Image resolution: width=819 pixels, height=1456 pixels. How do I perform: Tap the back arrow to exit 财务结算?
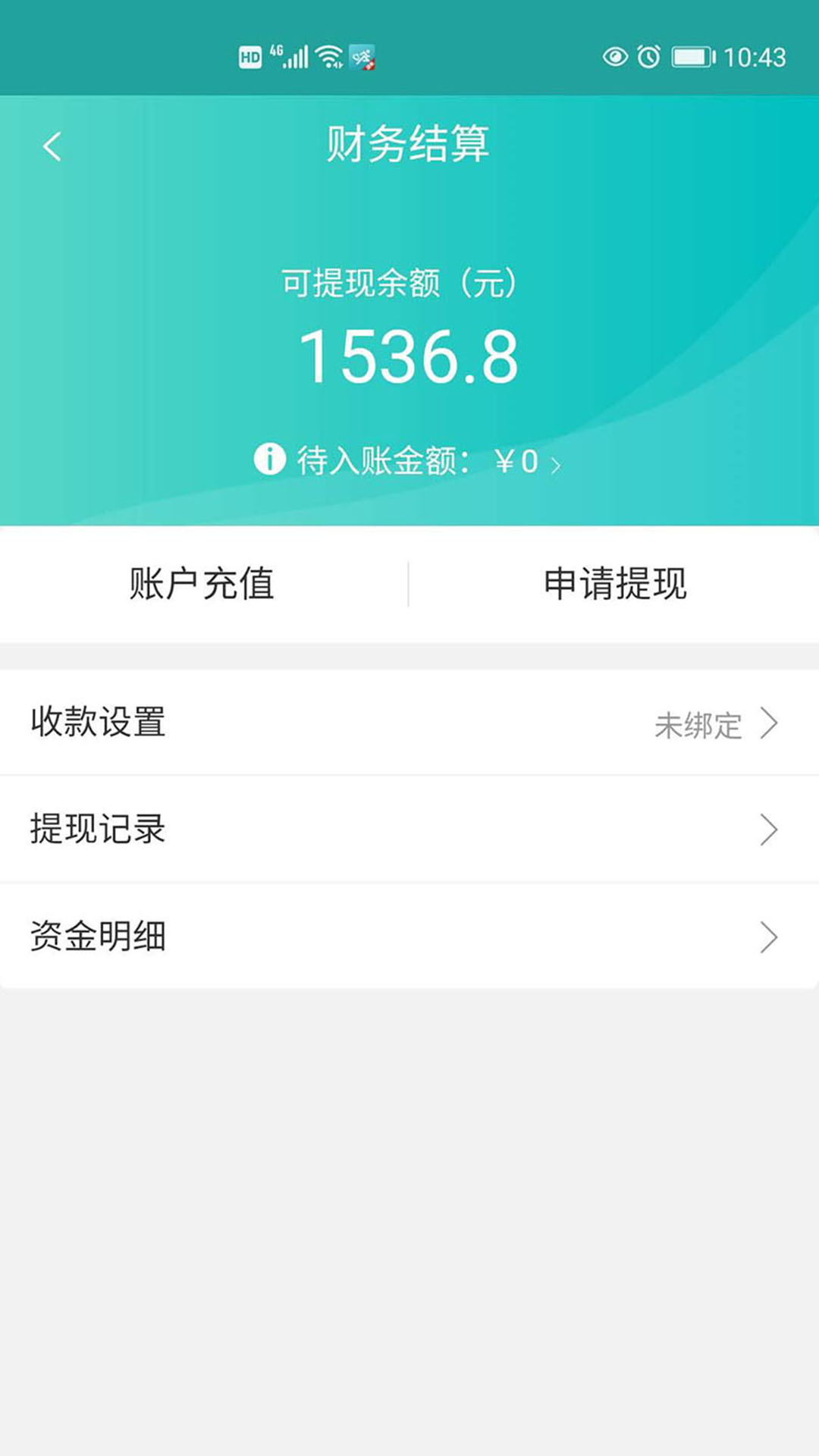(x=52, y=146)
